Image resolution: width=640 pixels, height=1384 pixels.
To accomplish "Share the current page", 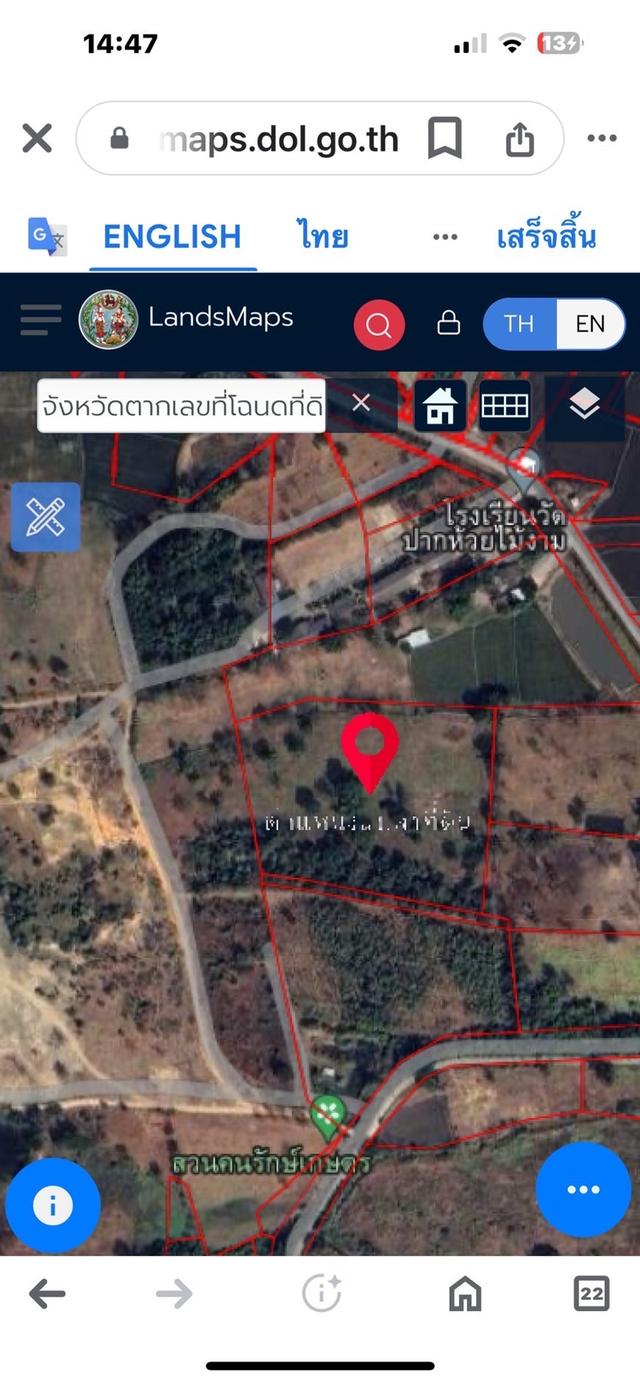I will tap(520, 138).
